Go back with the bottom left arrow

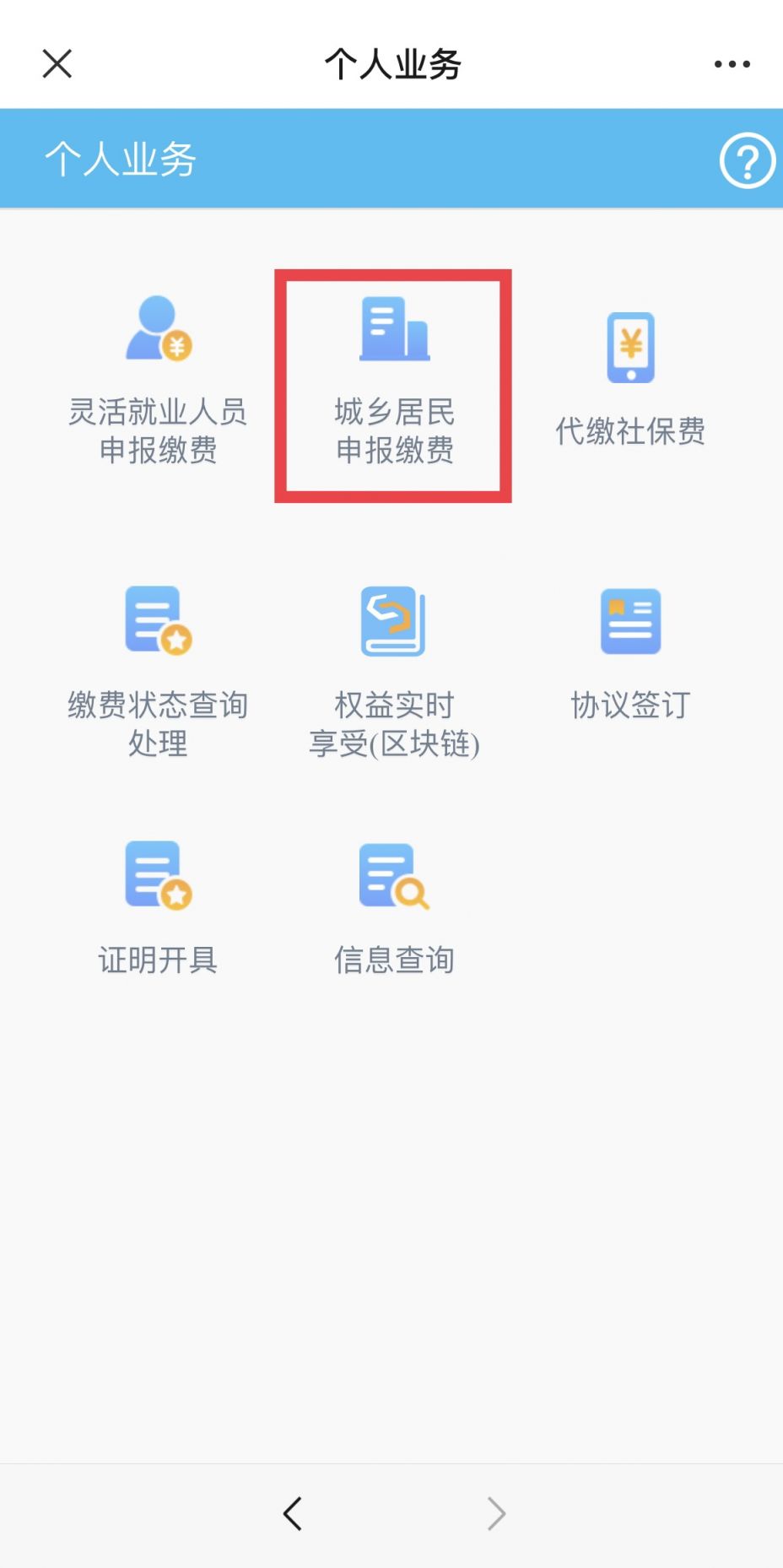click(x=293, y=1514)
